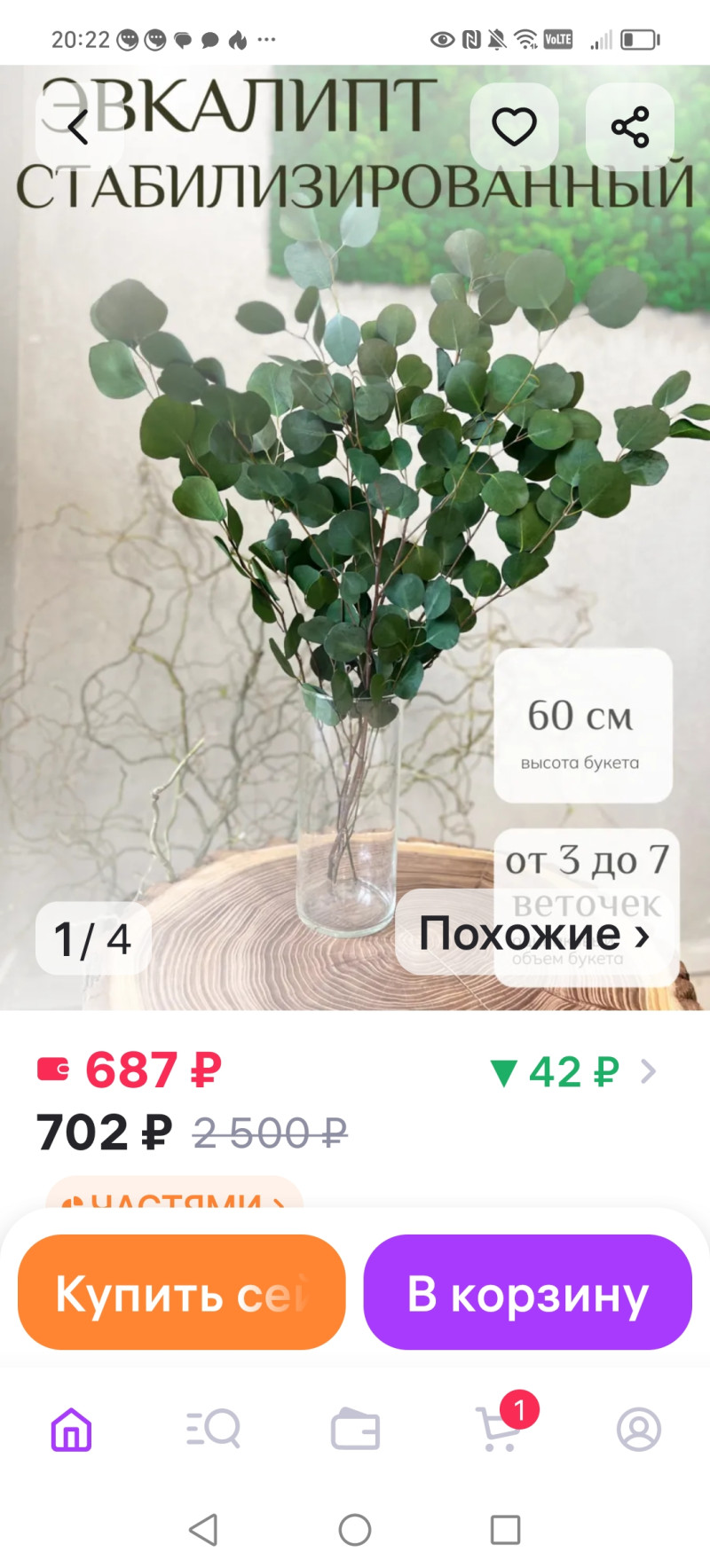Open the cart with one item

[499, 1429]
